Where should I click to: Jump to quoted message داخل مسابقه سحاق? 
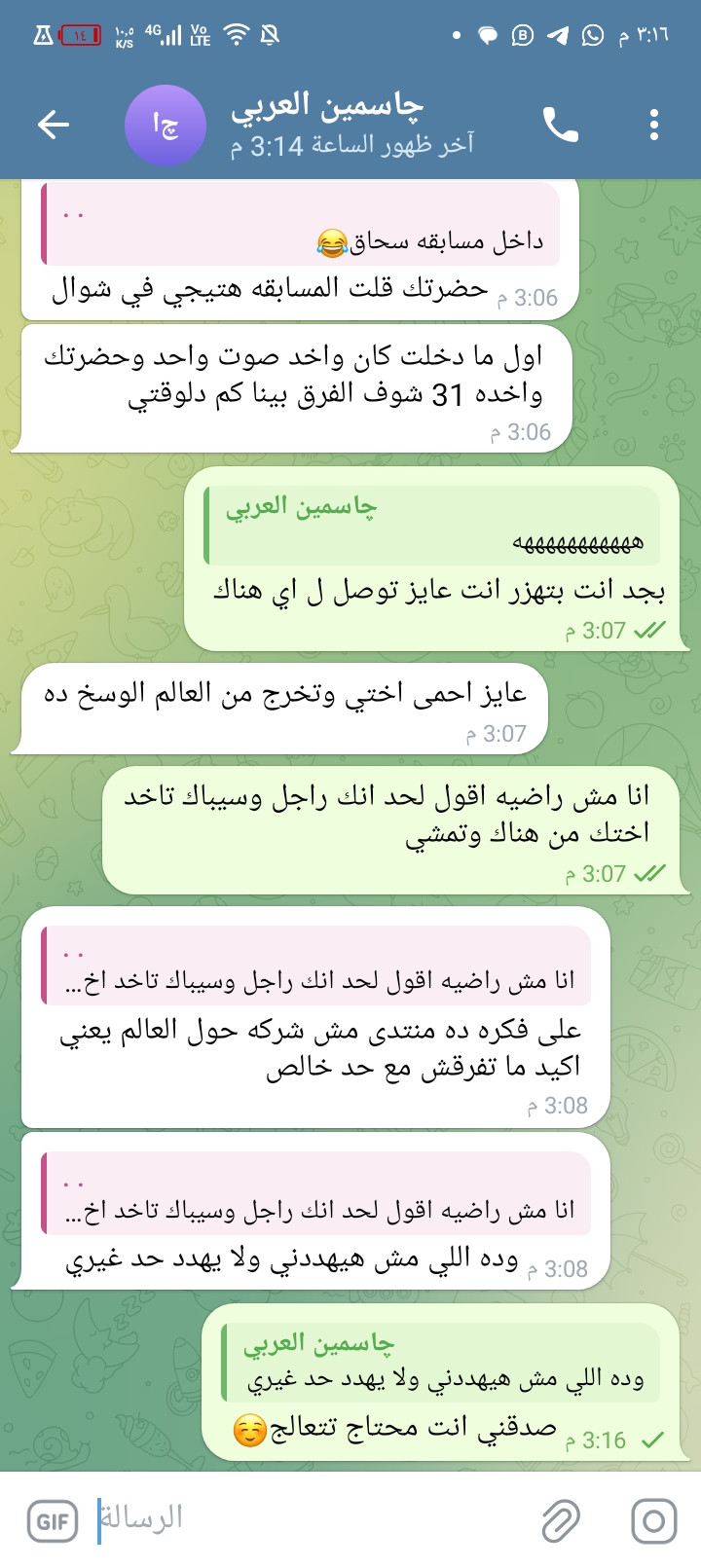pos(301,226)
